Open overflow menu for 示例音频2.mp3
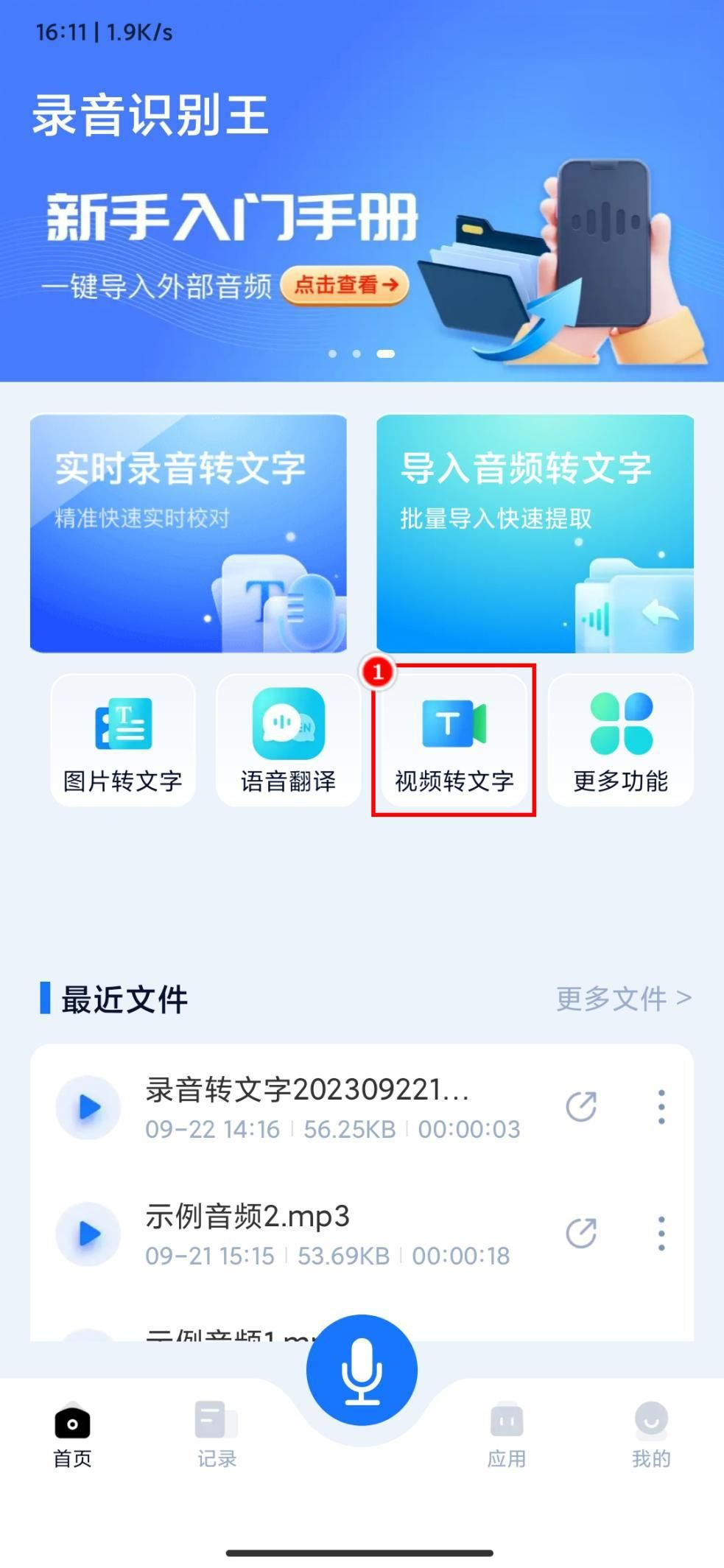724x1568 pixels. click(661, 1234)
